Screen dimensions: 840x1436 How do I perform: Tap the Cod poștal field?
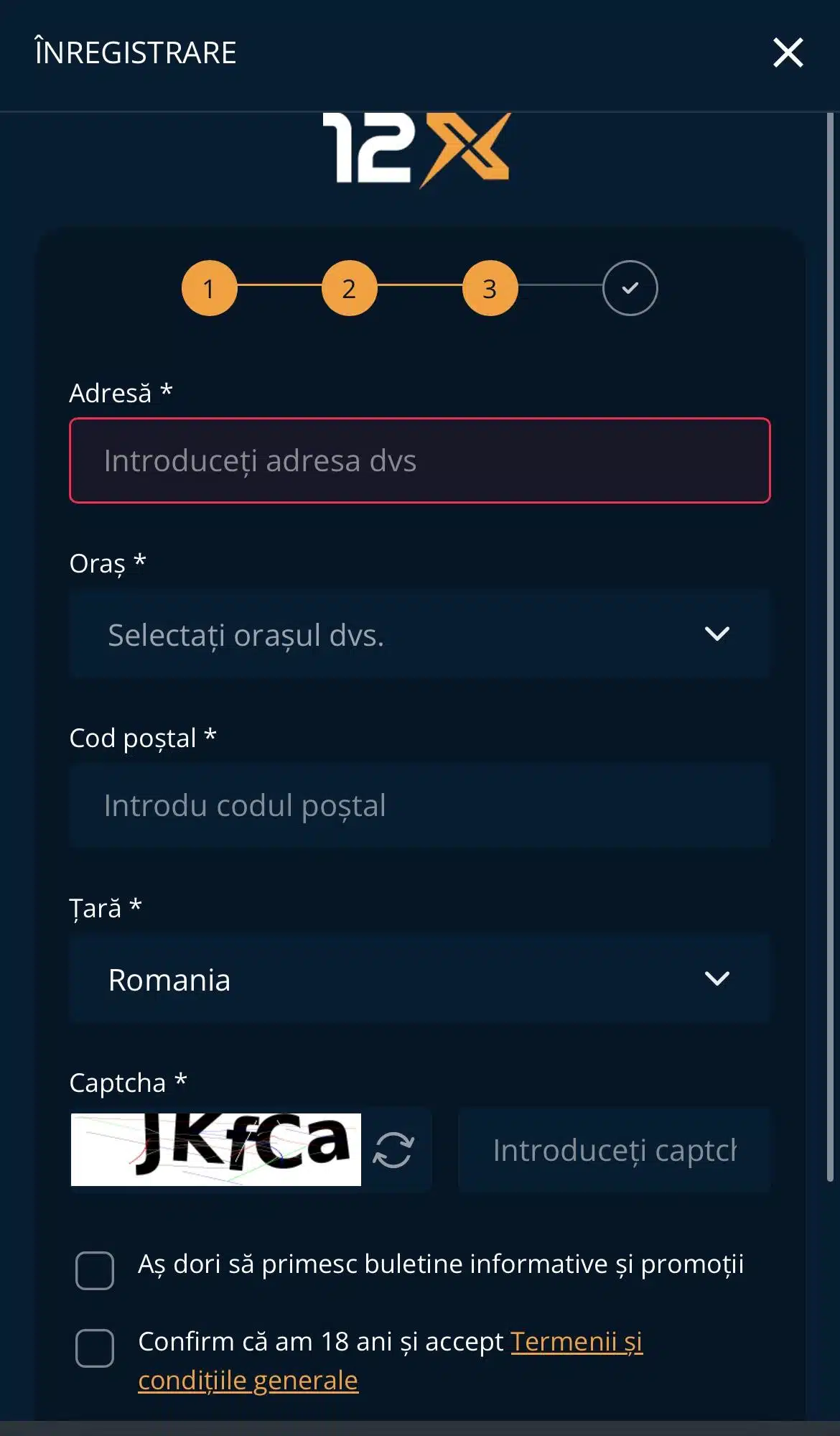(419, 805)
